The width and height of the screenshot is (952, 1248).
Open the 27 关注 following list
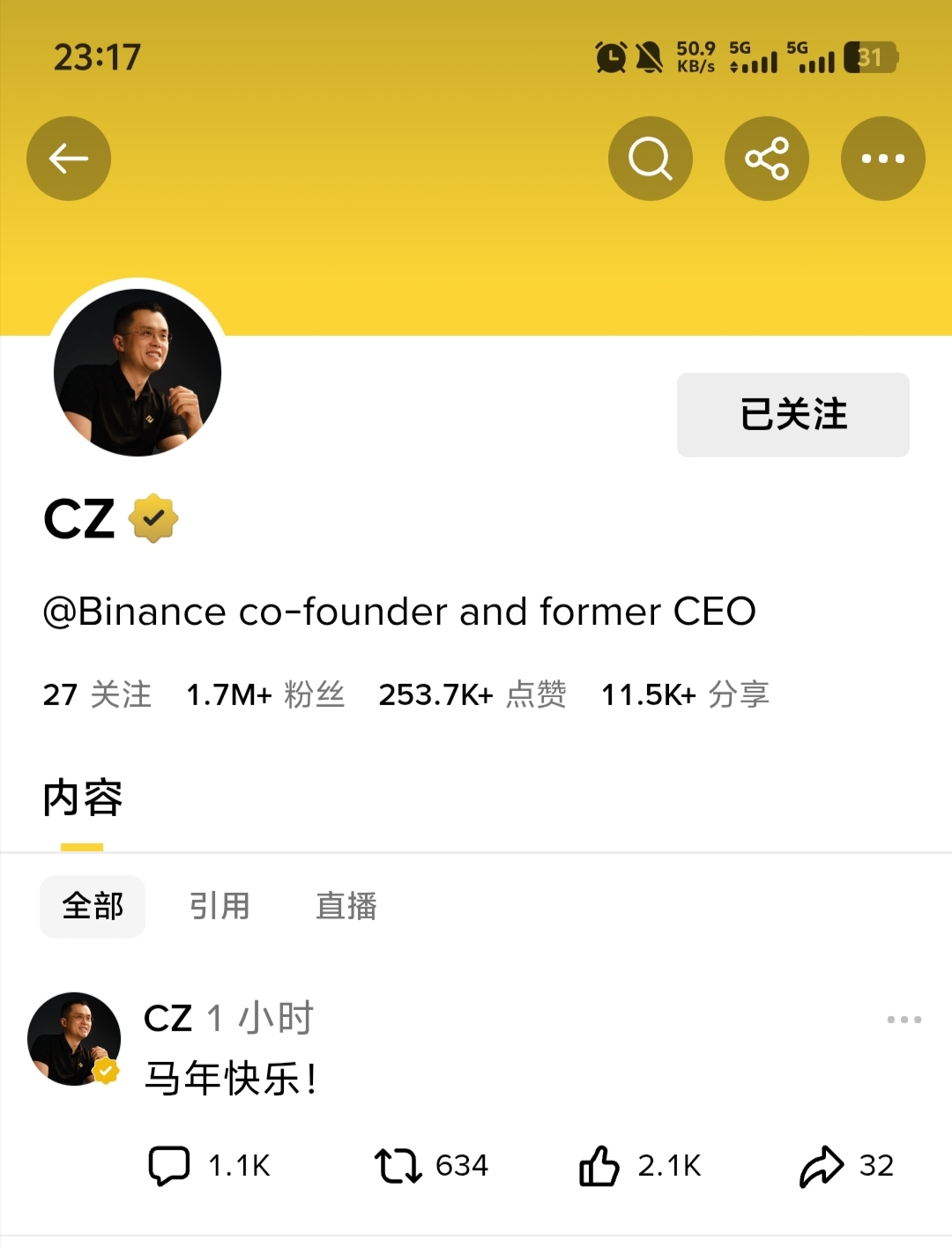coord(97,695)
